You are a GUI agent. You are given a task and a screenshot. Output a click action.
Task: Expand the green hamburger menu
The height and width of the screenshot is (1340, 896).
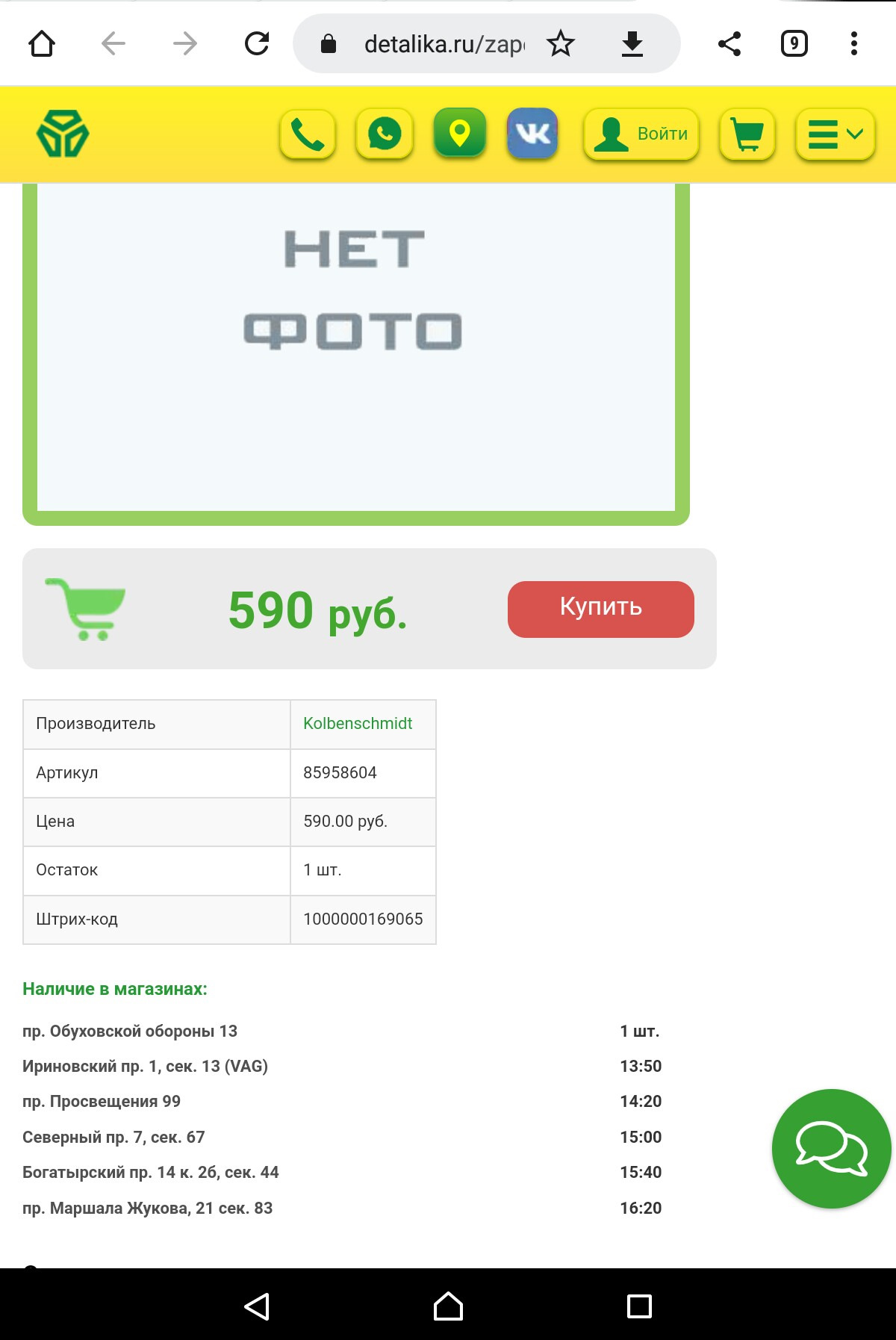(x=835, y=134)
